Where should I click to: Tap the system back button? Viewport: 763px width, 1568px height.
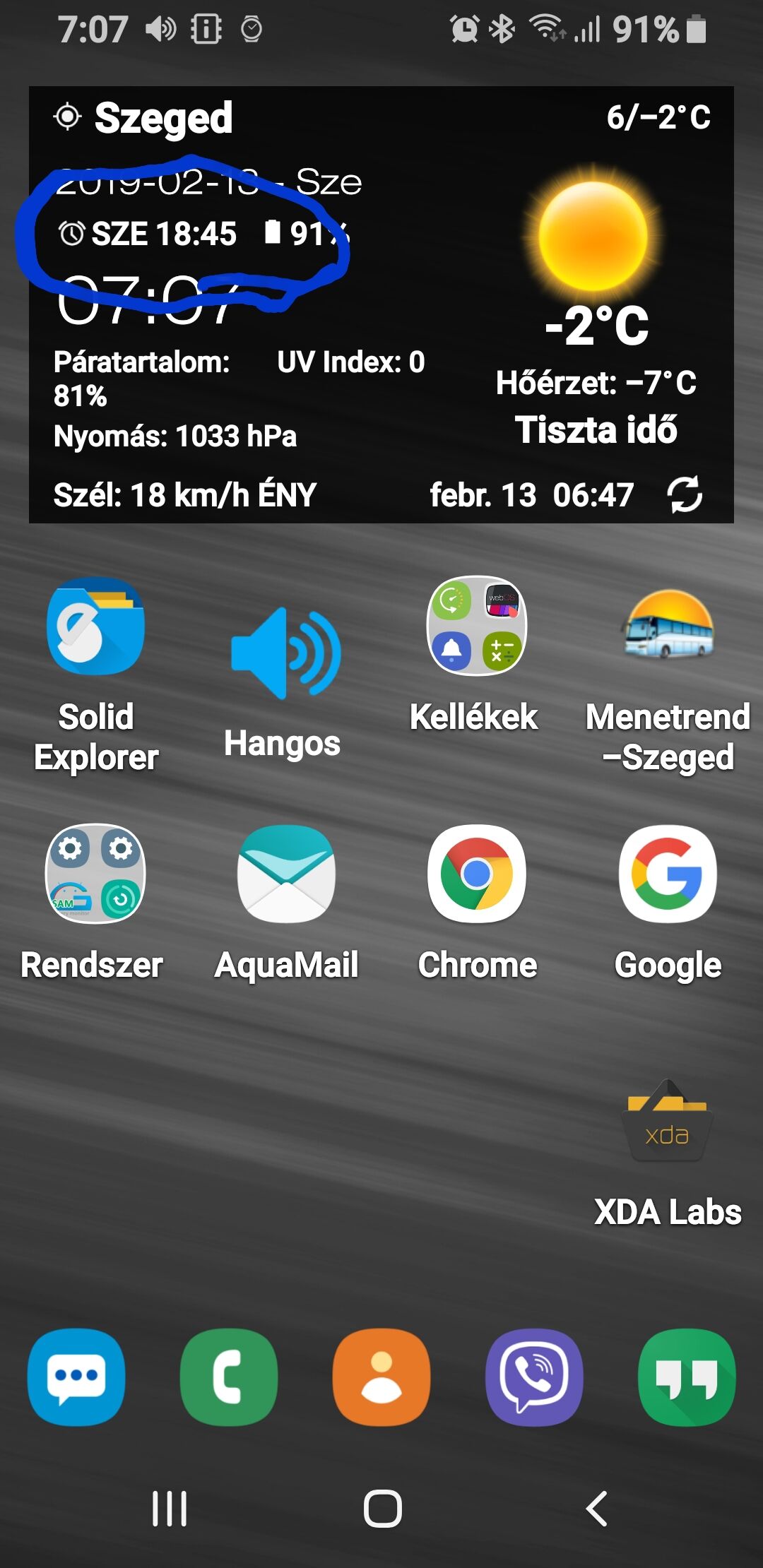point(597,1509)
